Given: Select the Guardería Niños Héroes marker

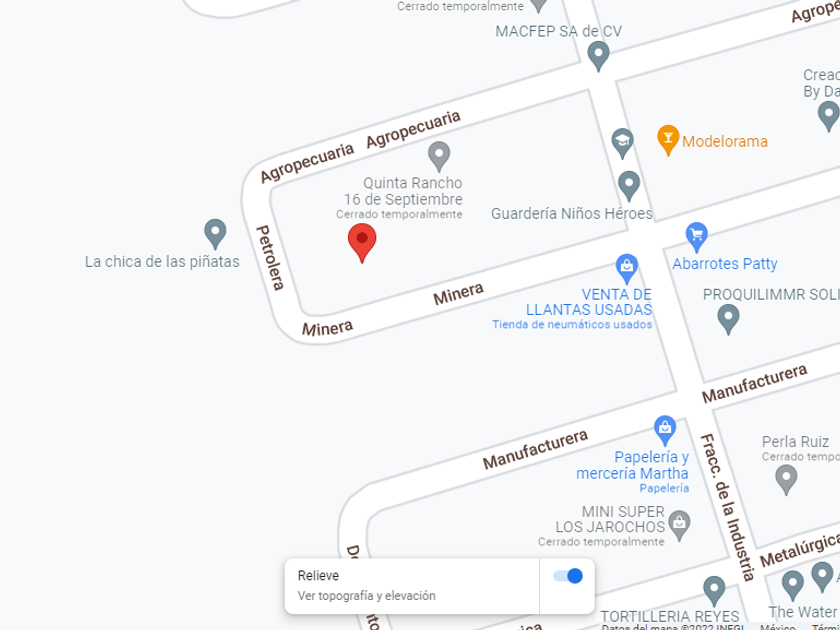Looking at the screenshot, I should click(629, 186).
